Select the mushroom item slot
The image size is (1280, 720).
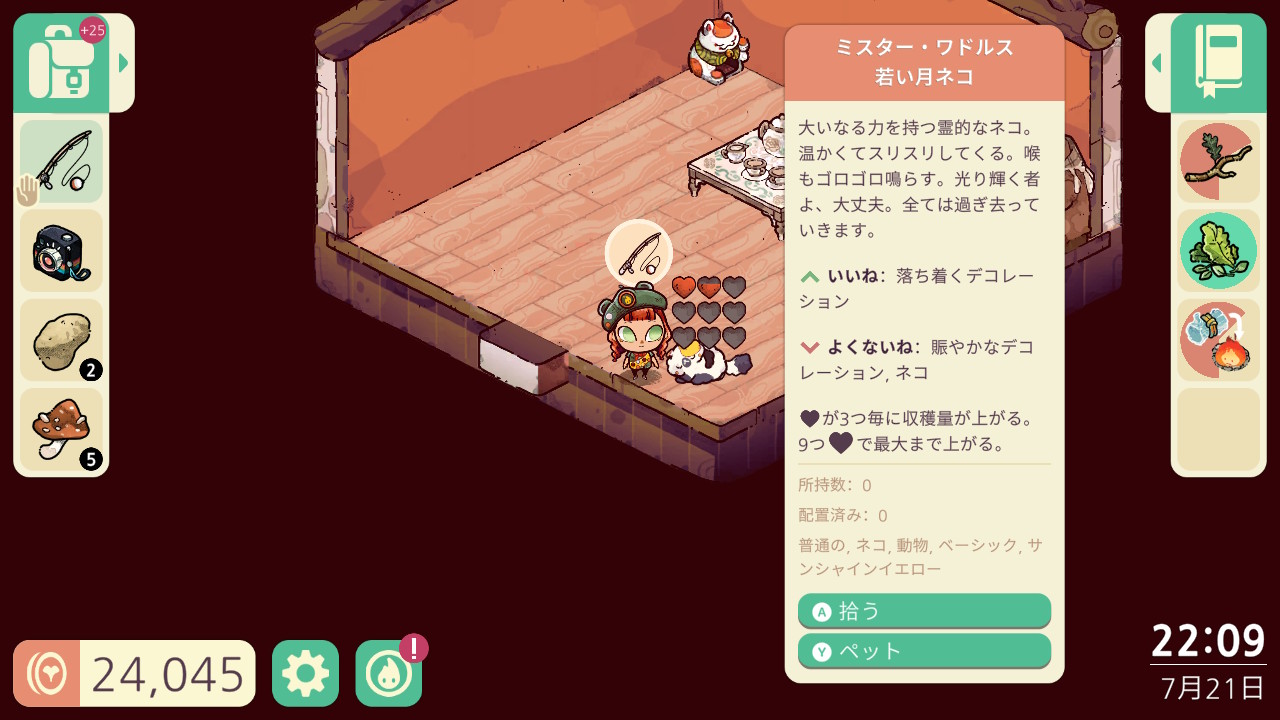[62, 429]
